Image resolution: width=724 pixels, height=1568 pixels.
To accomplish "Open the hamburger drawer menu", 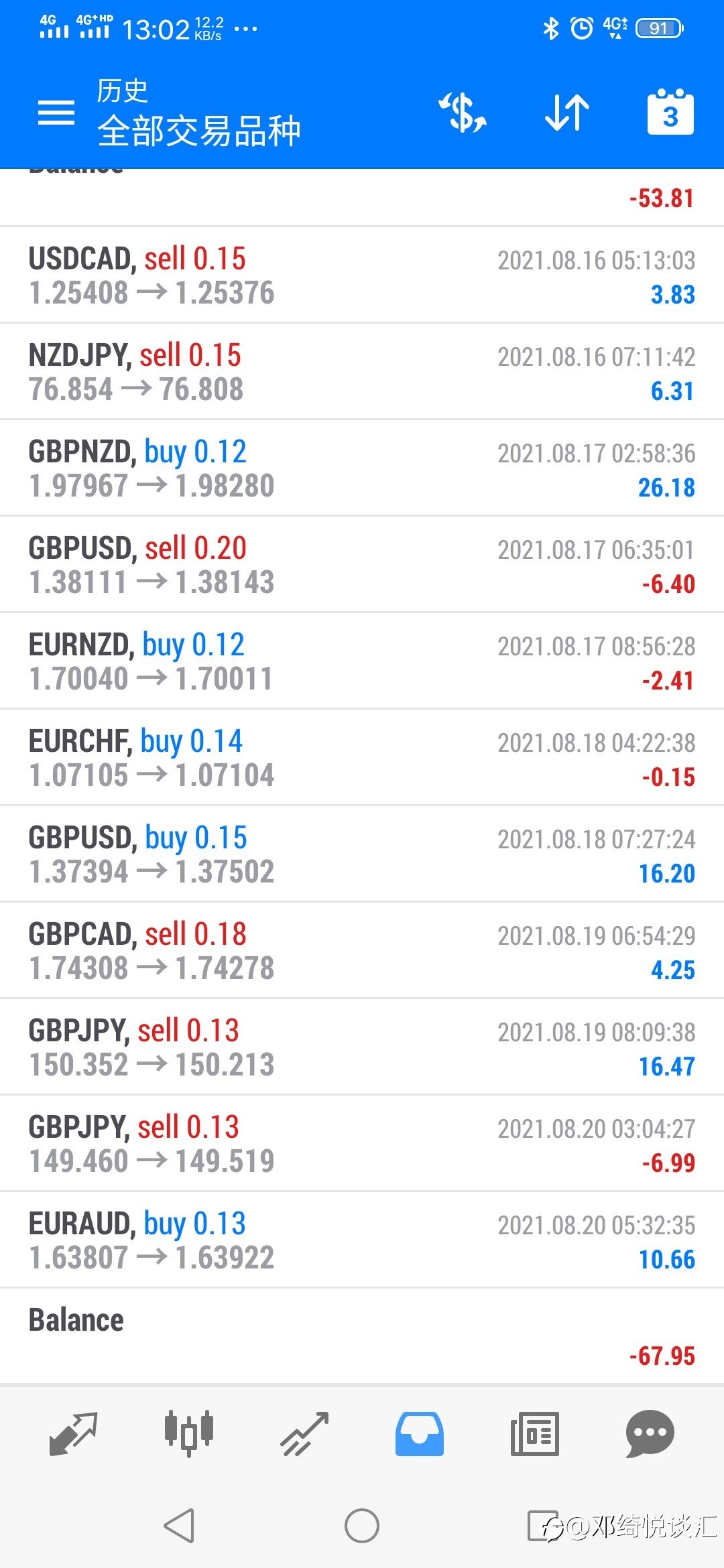I will point(56,113).
